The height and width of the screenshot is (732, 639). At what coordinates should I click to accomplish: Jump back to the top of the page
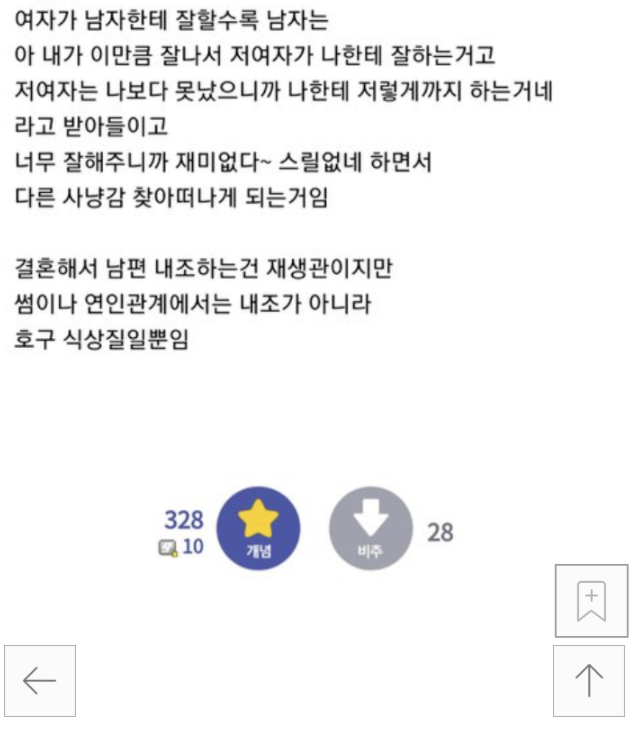(x=589, y=681)
